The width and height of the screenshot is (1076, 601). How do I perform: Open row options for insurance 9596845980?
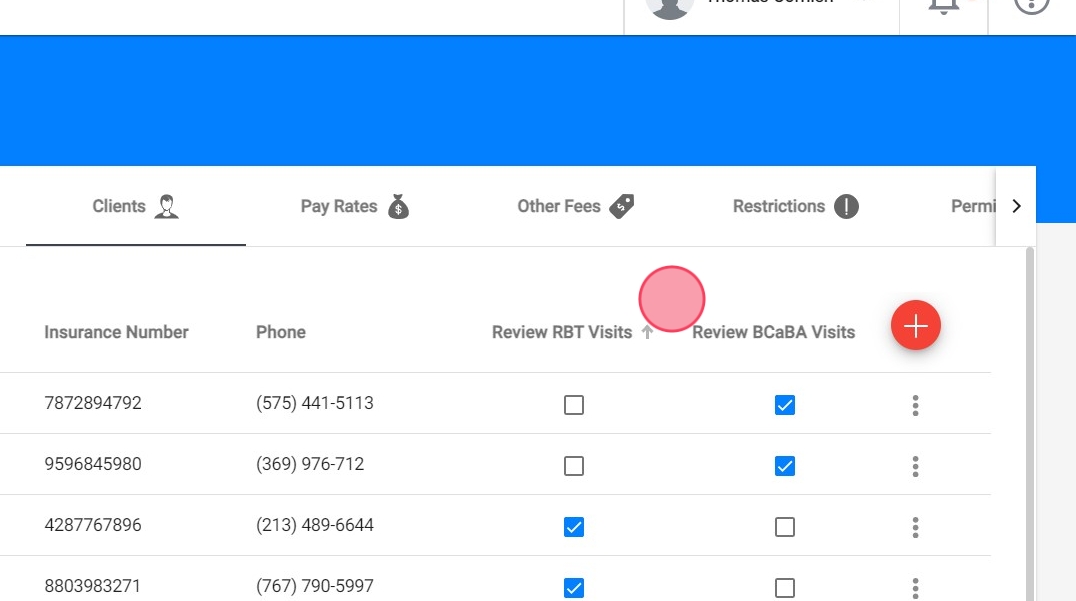point(915,466)
